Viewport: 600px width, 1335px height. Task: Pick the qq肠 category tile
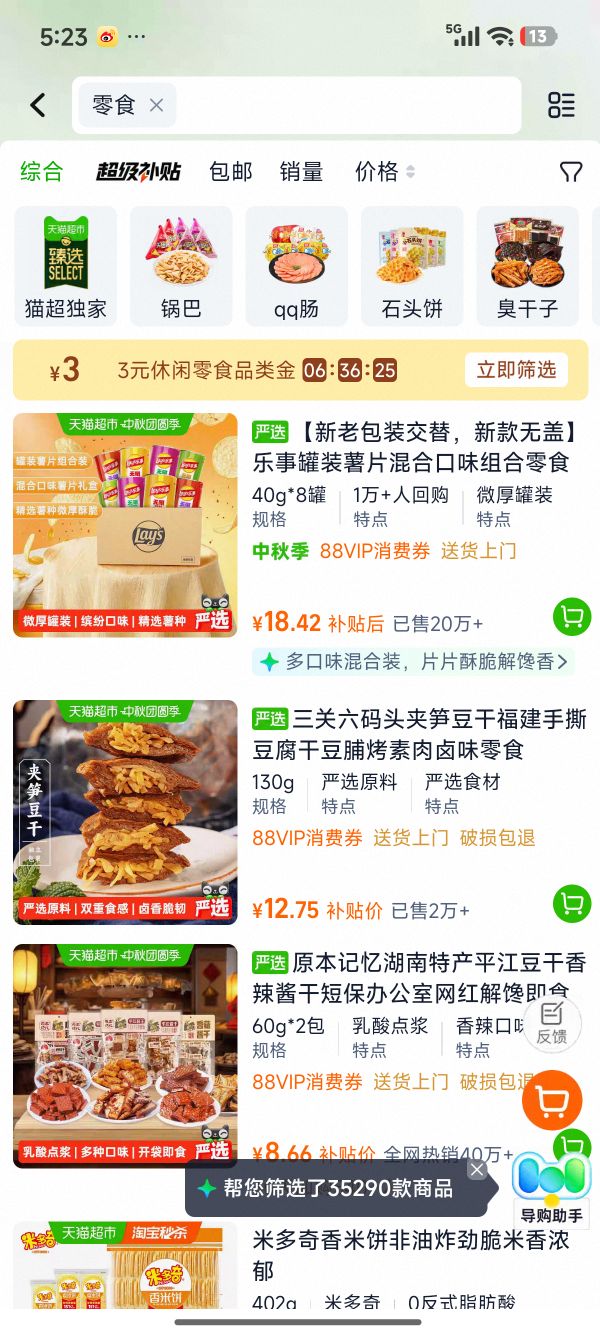pos(297,266)
